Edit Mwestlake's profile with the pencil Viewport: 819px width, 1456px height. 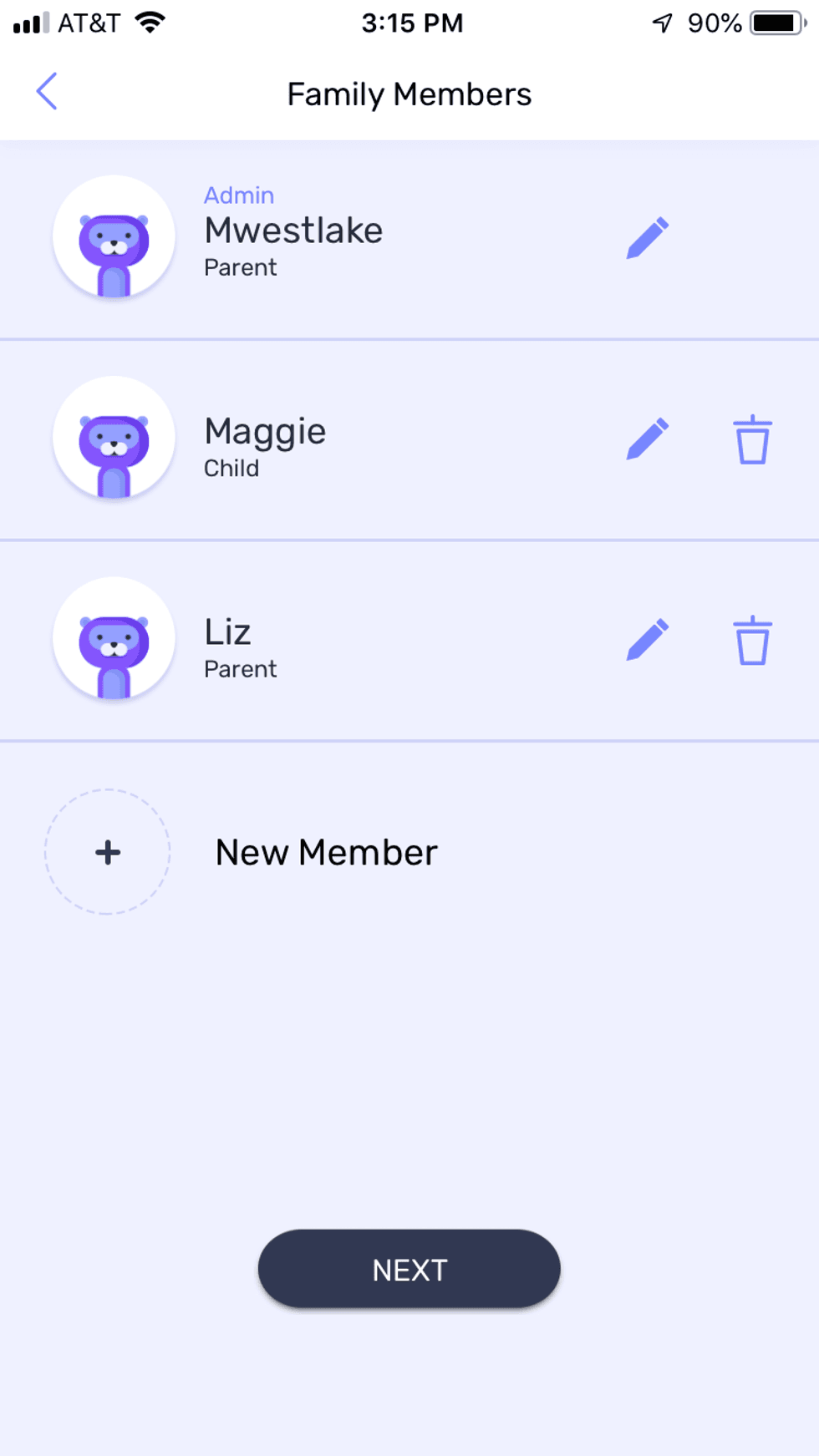[648, 238]
